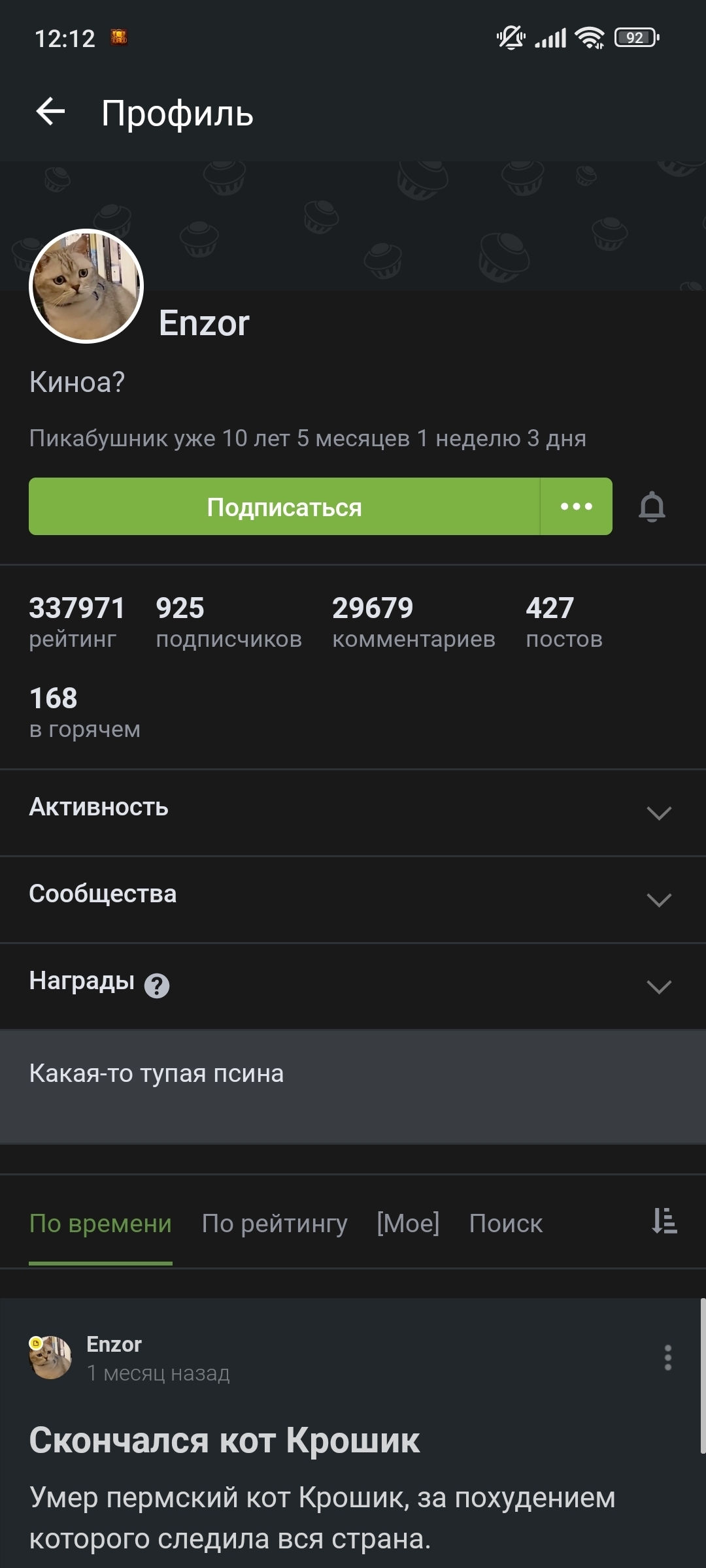Subscribe to Enzor with Подписаться button
The width and height of the screenshot is (706, 1568).
[284, 507]
